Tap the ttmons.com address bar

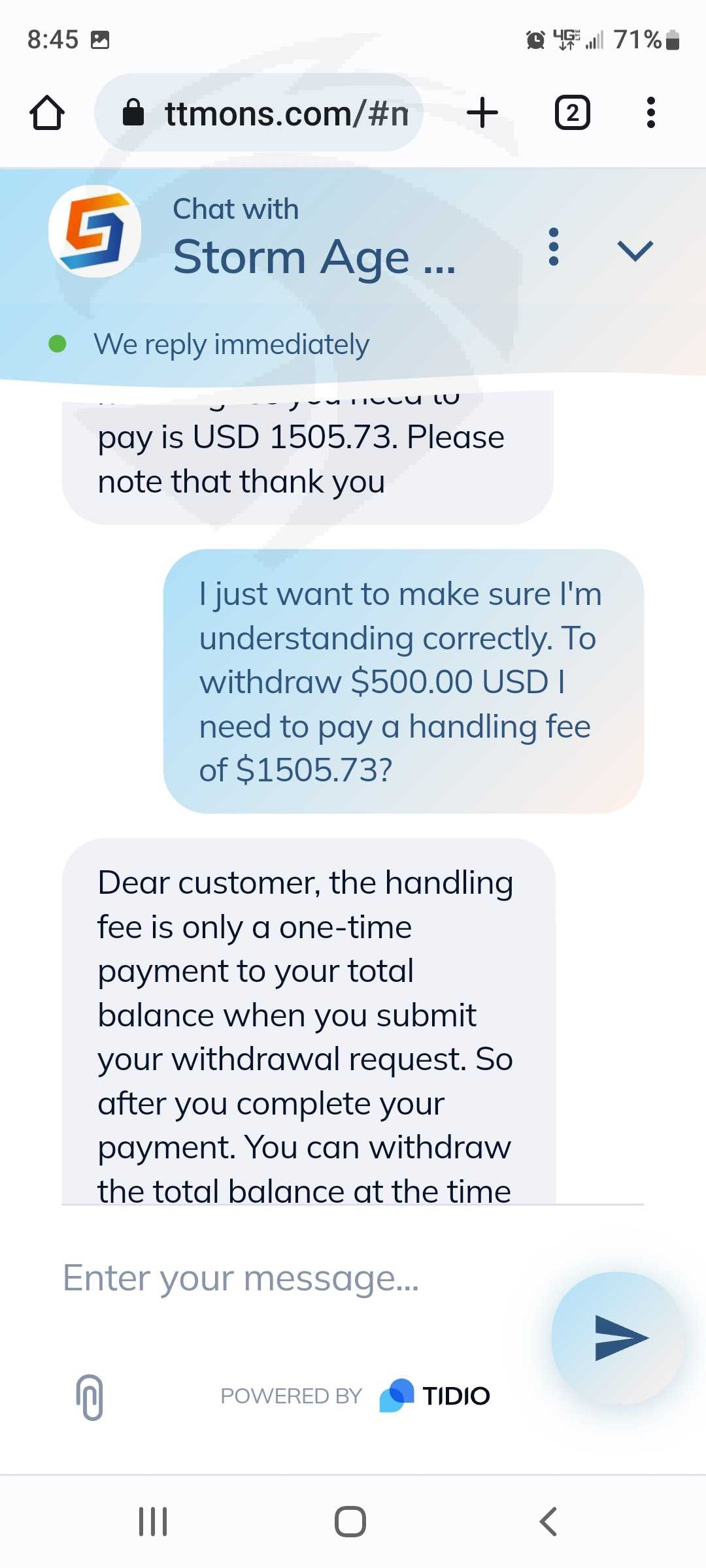(x=259, y=112)
